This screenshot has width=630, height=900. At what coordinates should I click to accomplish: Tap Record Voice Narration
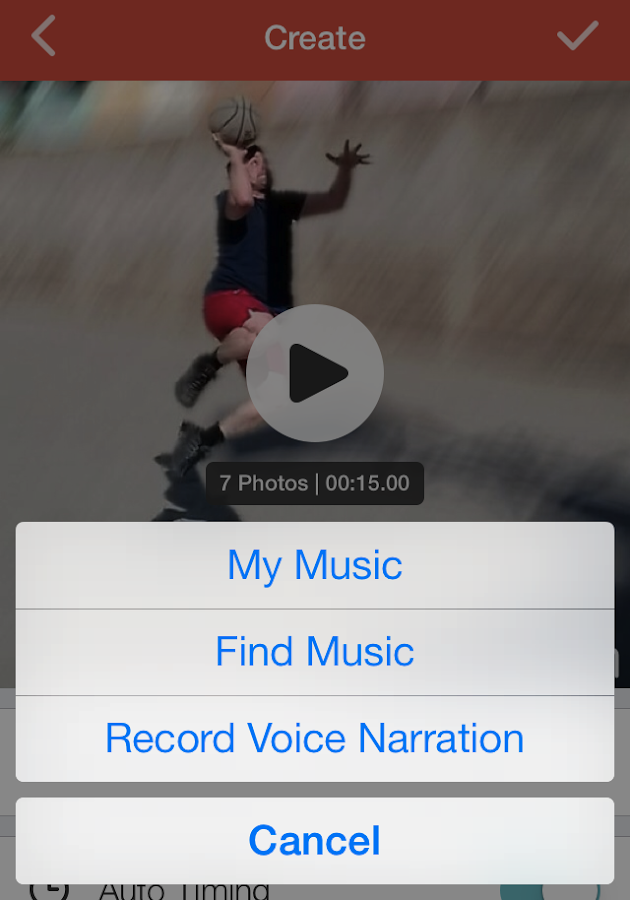[x=315, y=739]
